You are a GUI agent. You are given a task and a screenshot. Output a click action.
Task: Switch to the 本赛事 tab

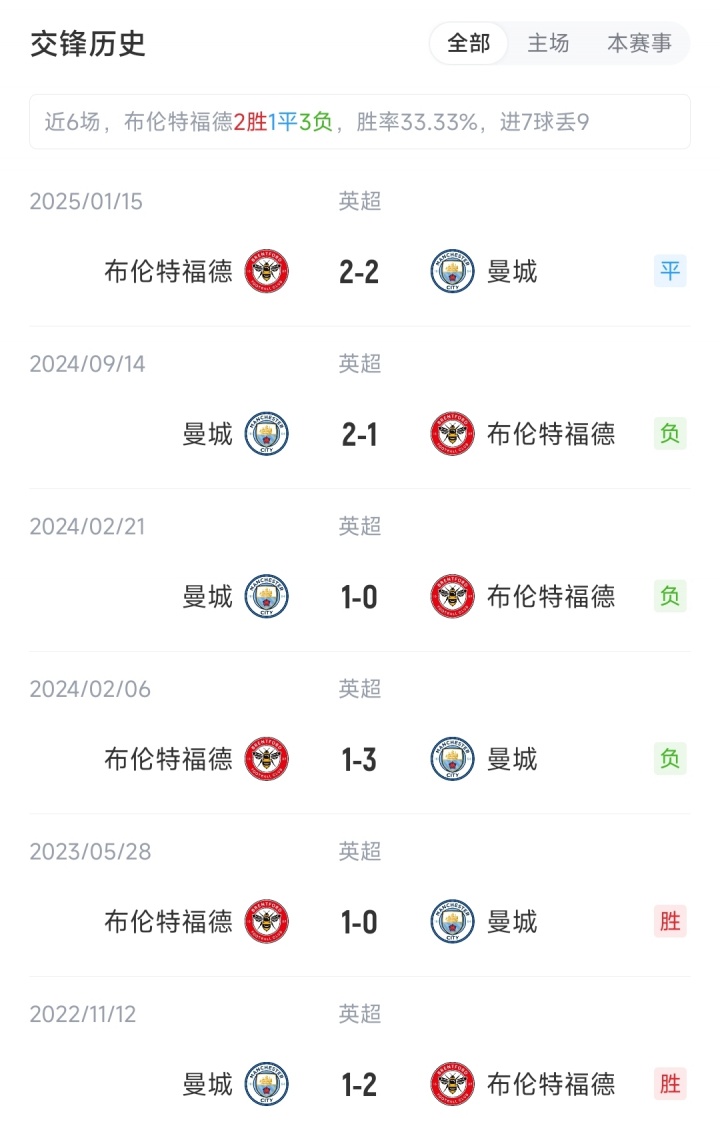click(639, 44)
